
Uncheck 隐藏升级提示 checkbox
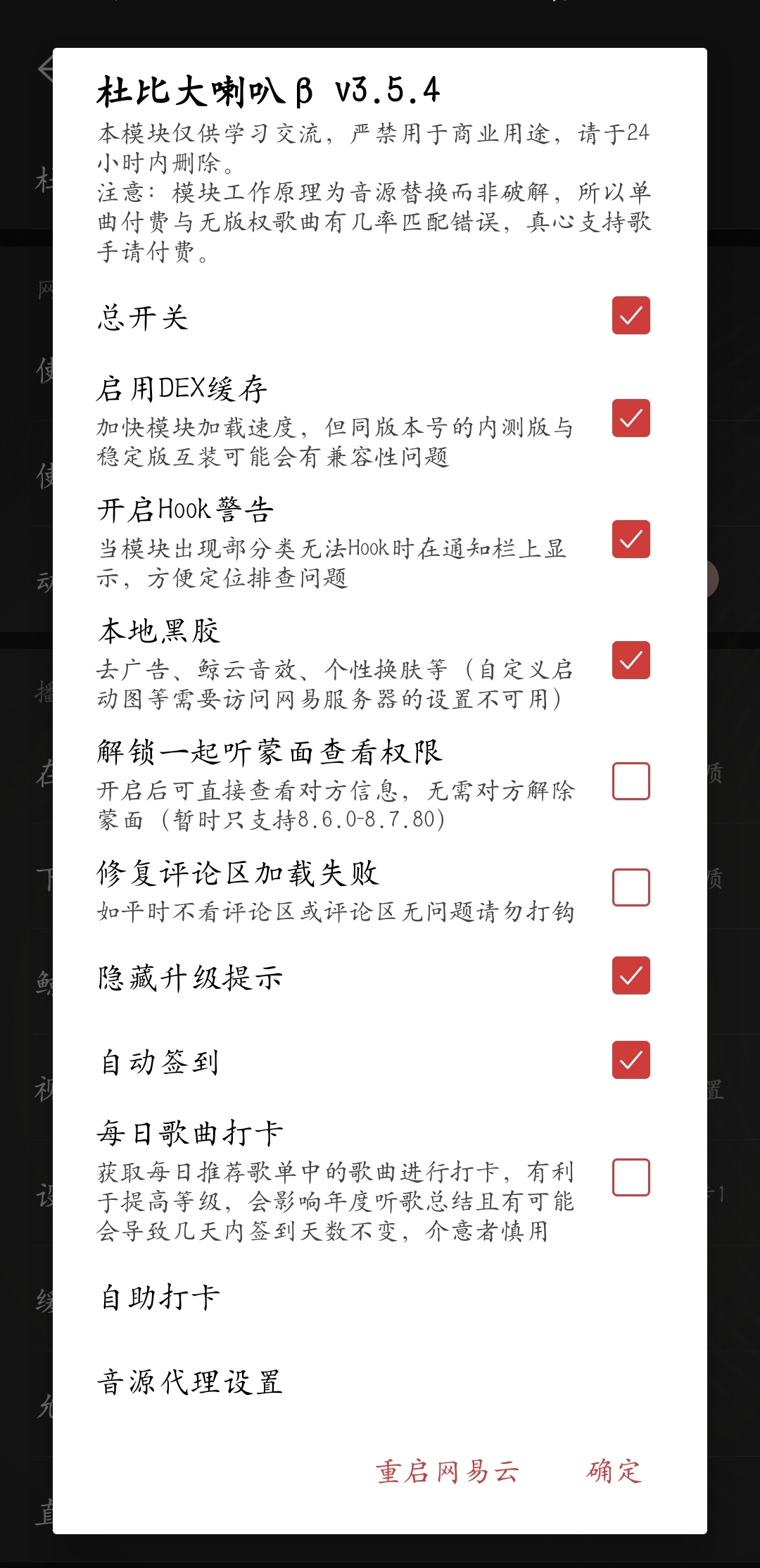[x=631, y=975]
